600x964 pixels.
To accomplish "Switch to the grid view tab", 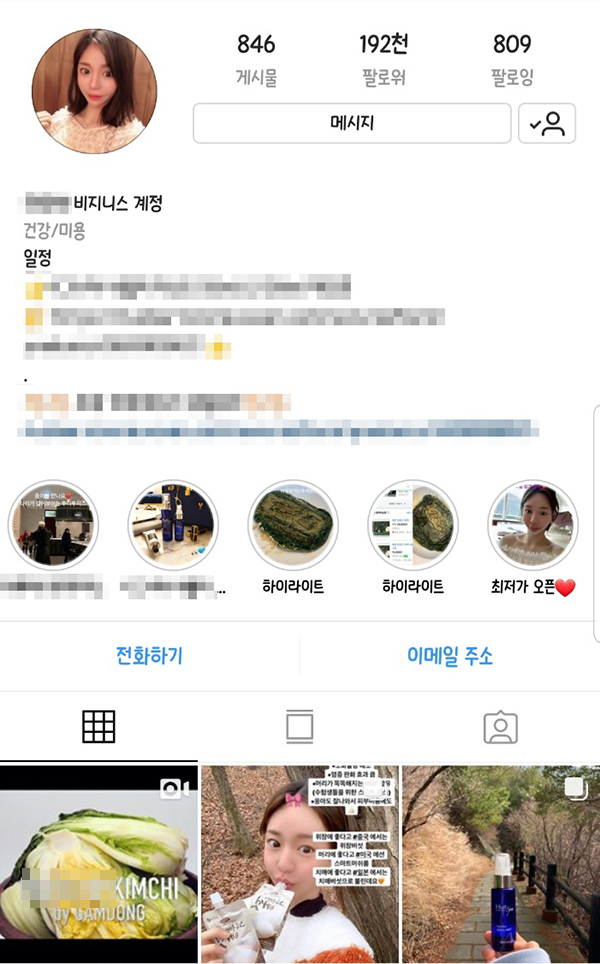I will 99,727.
